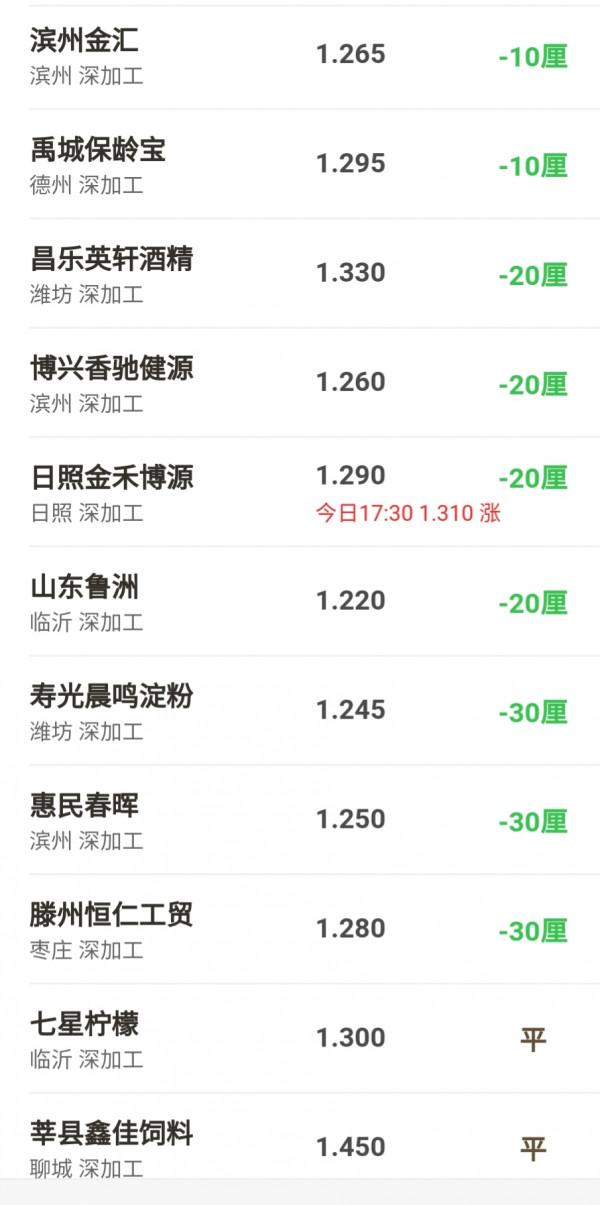Open the 滨州金汇 price row
This screenshot has height=1205, width=600.
tap(300, 56)
